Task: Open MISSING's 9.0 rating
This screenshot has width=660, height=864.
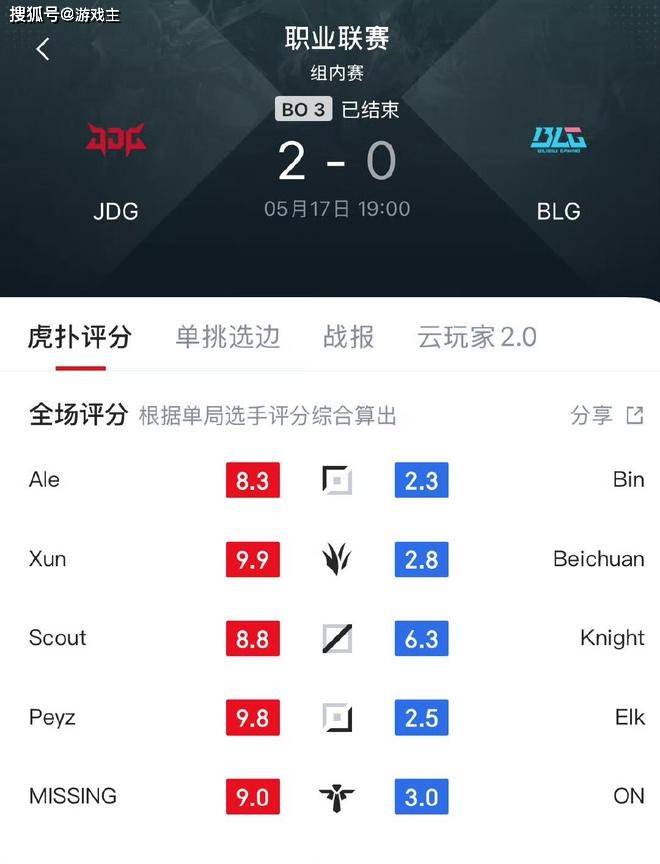Action: 252,797
